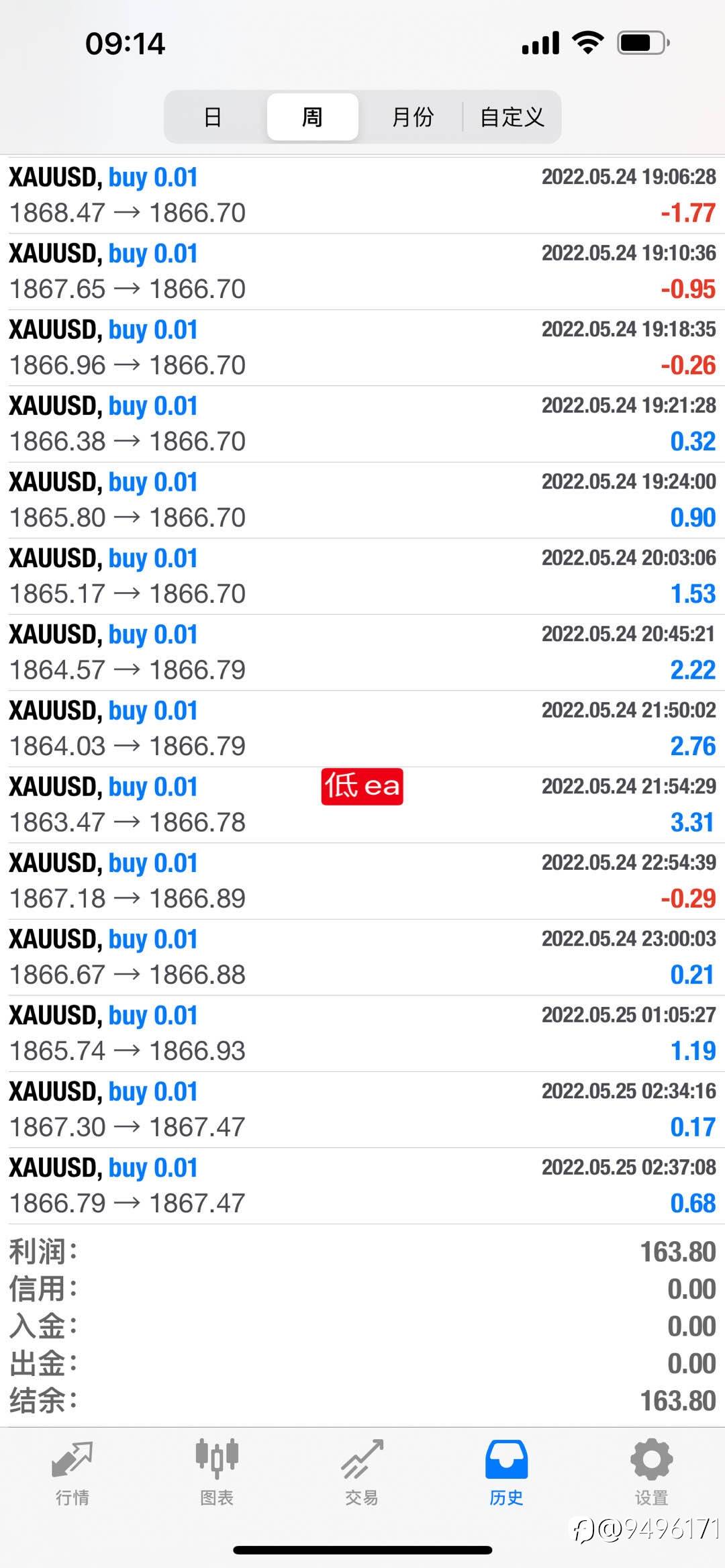The width and height of the screenshot is (725, 1568).
Task: Switch to the 日 period tab
Action: click(x=213, y=117)
